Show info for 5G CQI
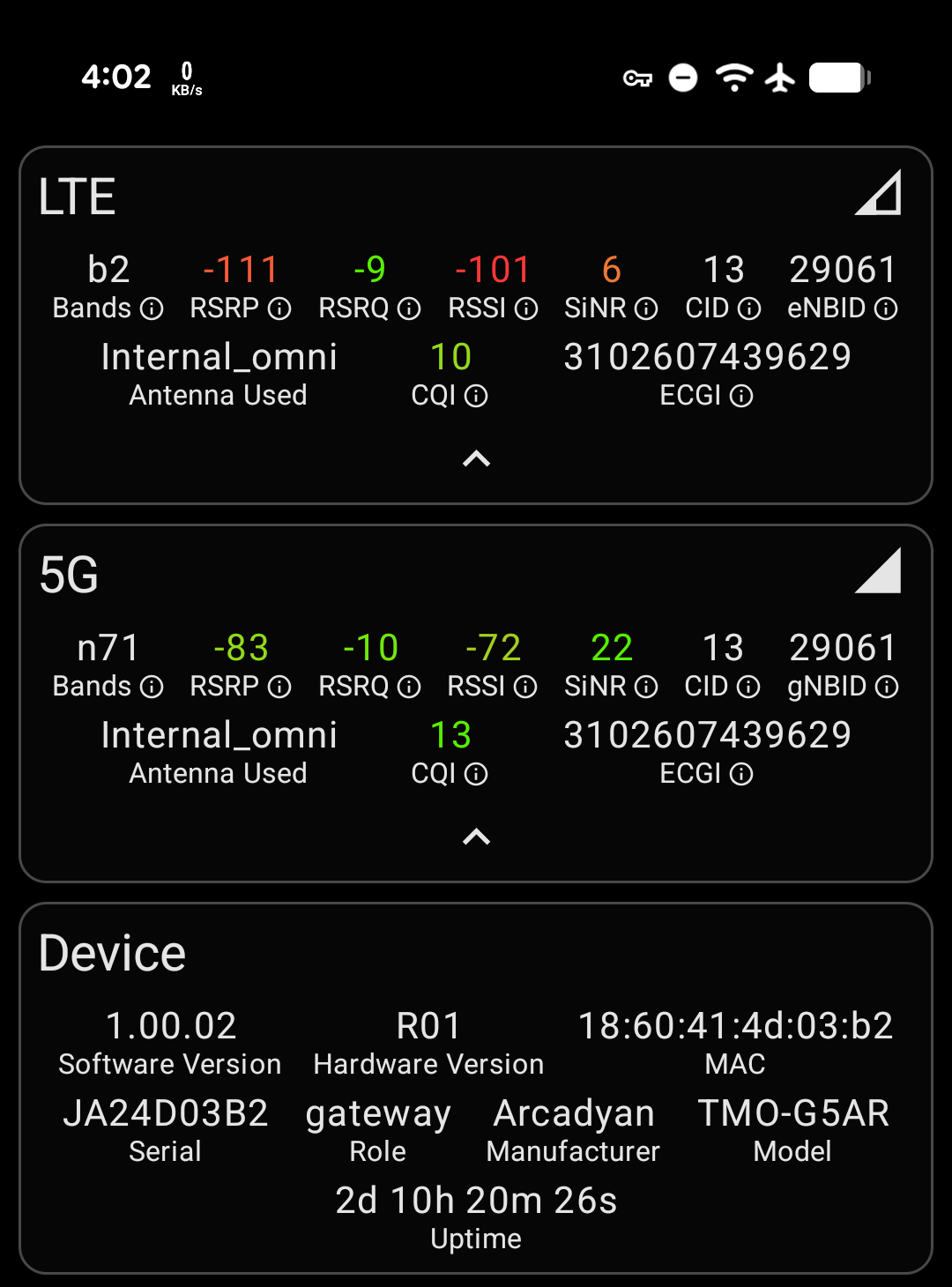The image size is (952, 1287). click(476, 775)
